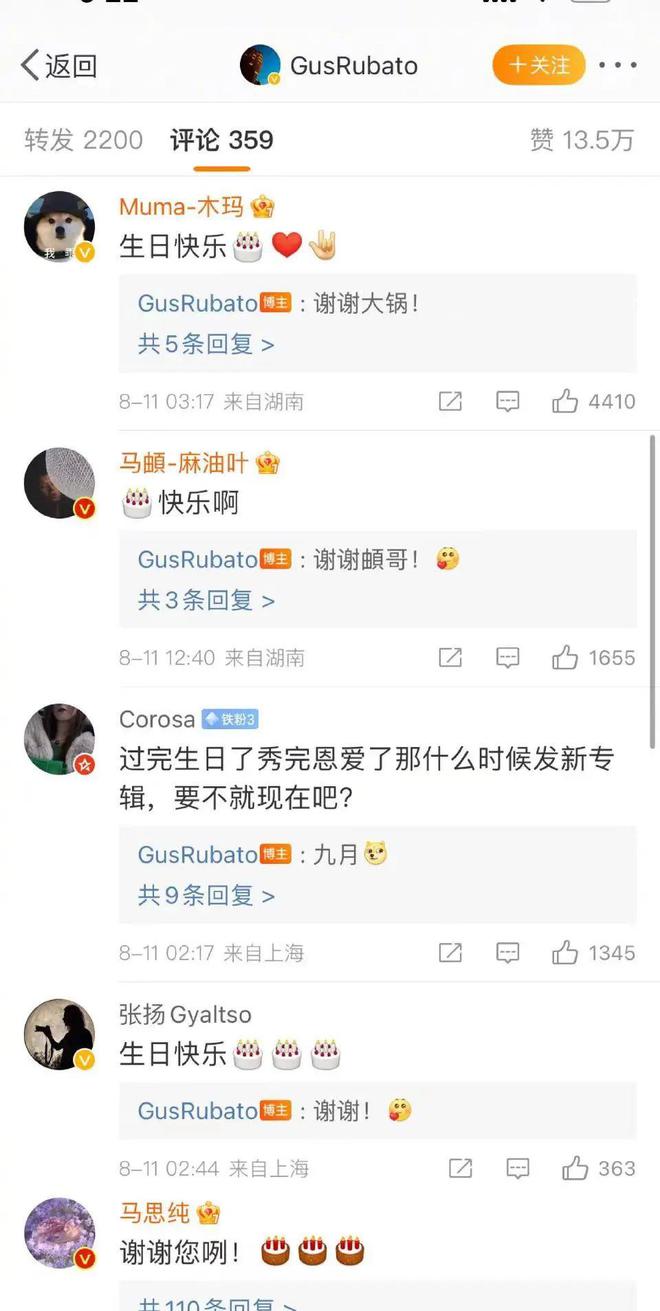Reply to Muma-木玛's comment via comment icon
The image size is (660, 1311).
[x=508, y=401]
